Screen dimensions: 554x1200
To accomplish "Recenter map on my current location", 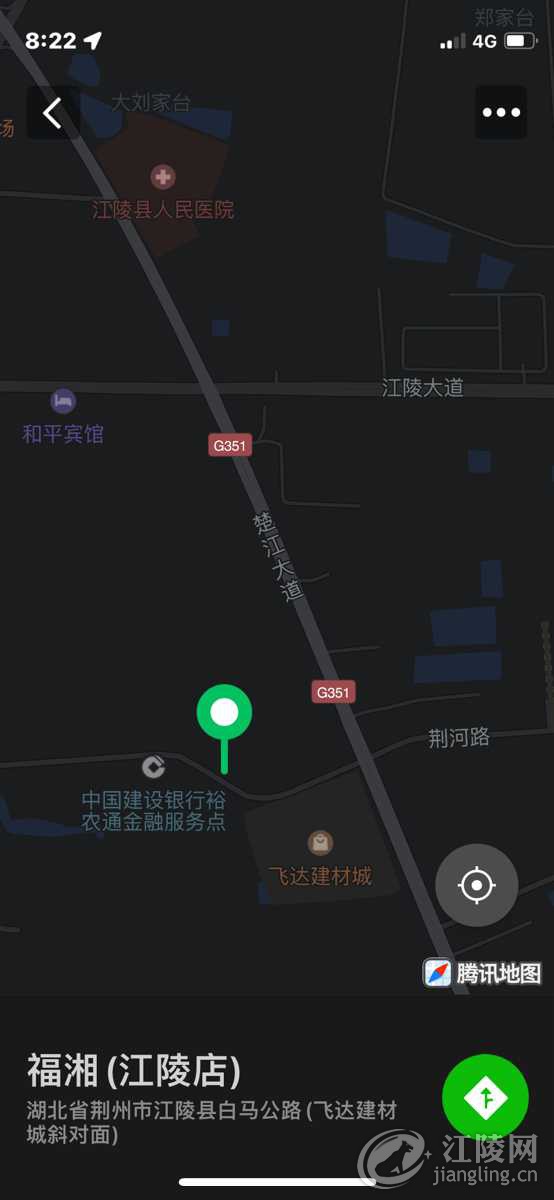I will (x=477, y=885).
